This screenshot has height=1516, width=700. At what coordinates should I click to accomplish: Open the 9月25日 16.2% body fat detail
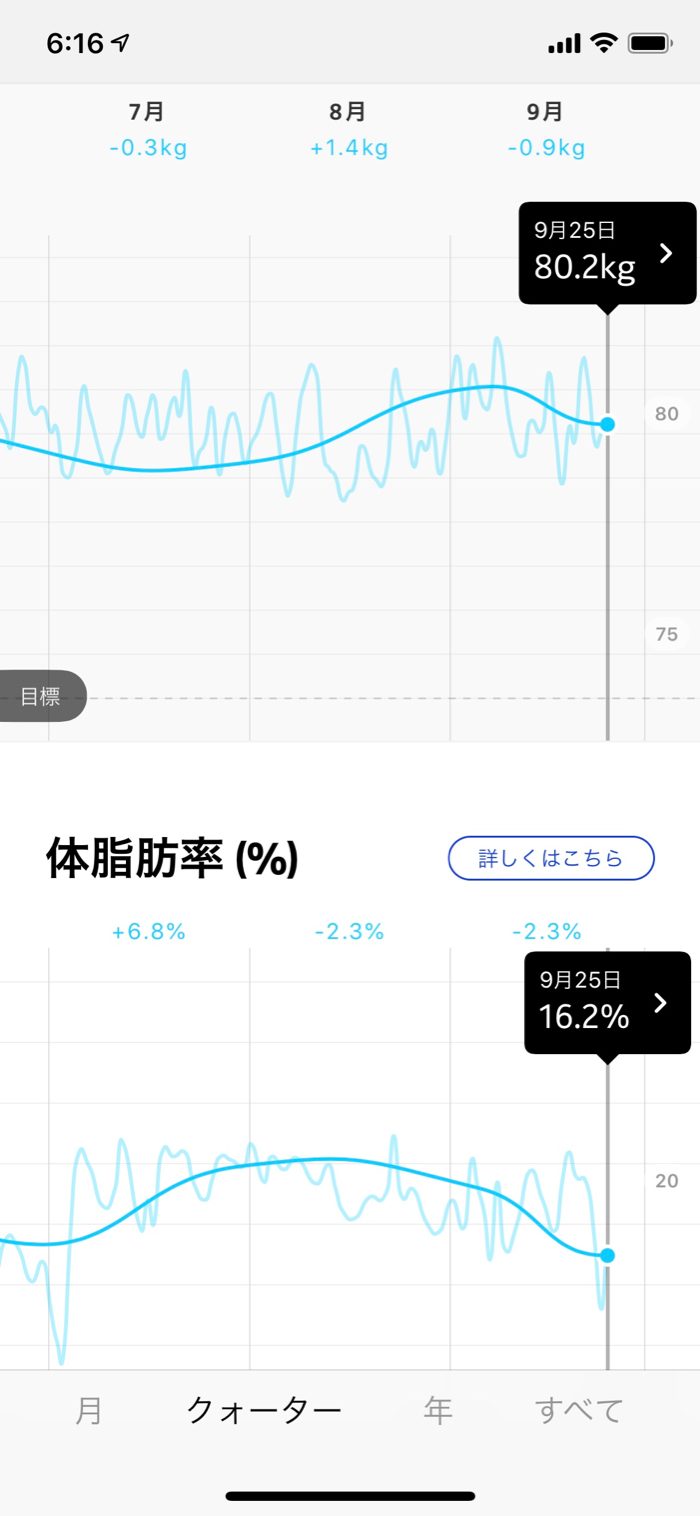pos(607,1002)
